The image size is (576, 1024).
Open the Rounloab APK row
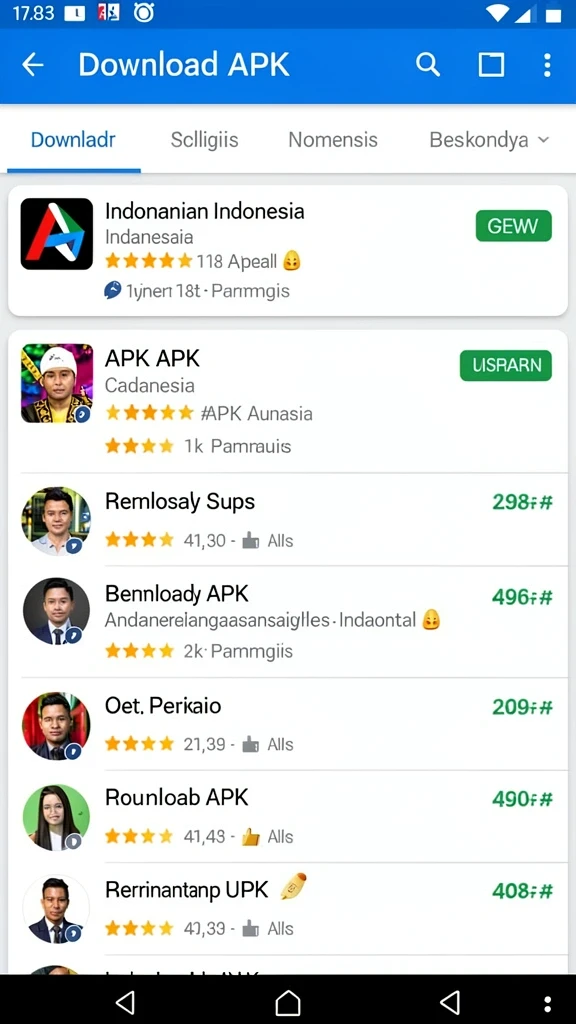click(288, 816)
